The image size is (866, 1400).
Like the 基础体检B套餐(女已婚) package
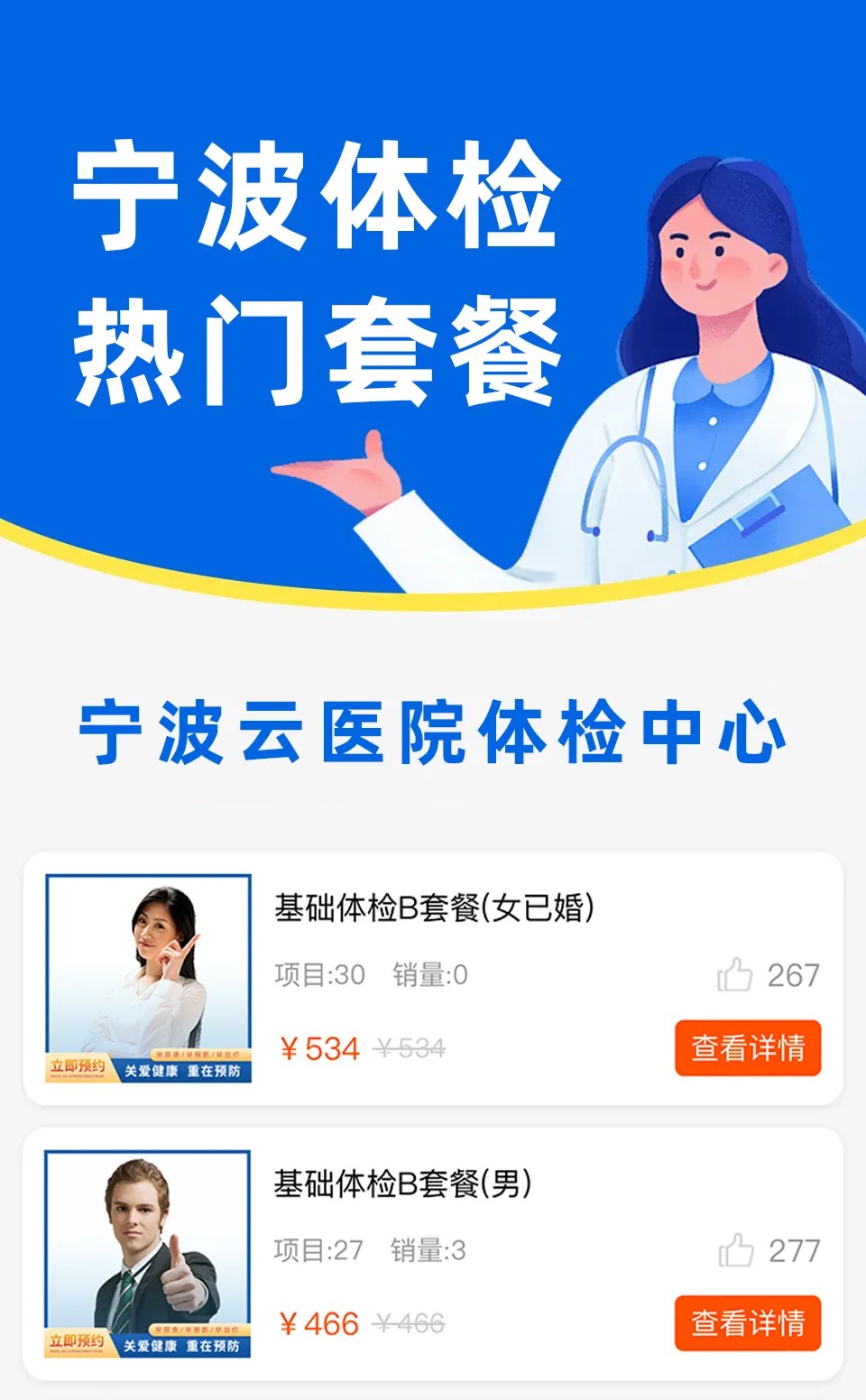point(735,975)
